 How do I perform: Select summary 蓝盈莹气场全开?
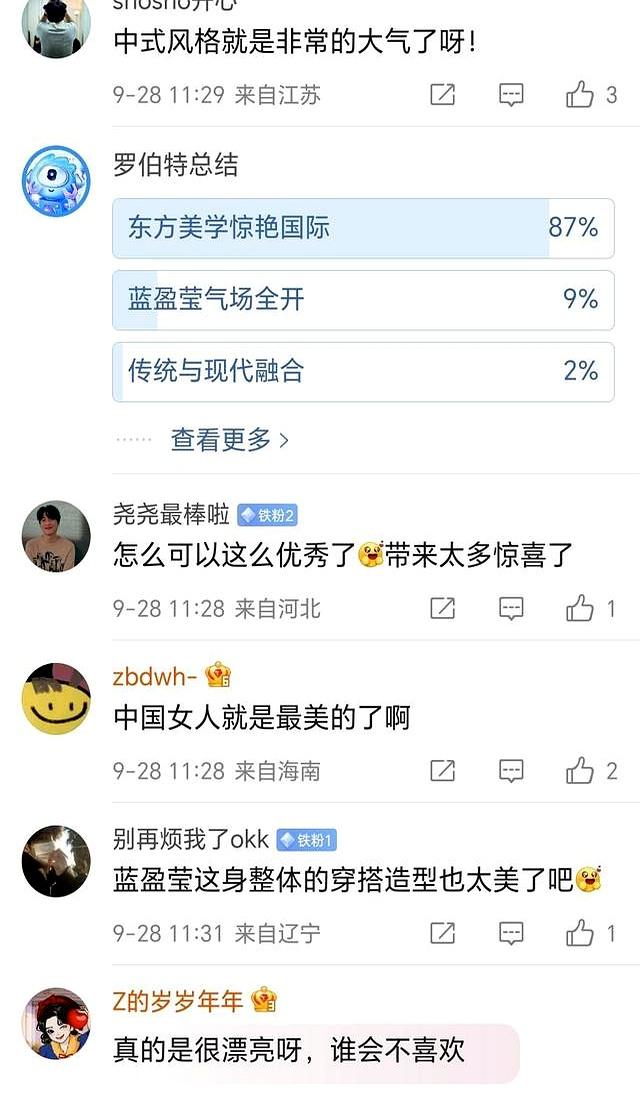click(x=363, y=299)
